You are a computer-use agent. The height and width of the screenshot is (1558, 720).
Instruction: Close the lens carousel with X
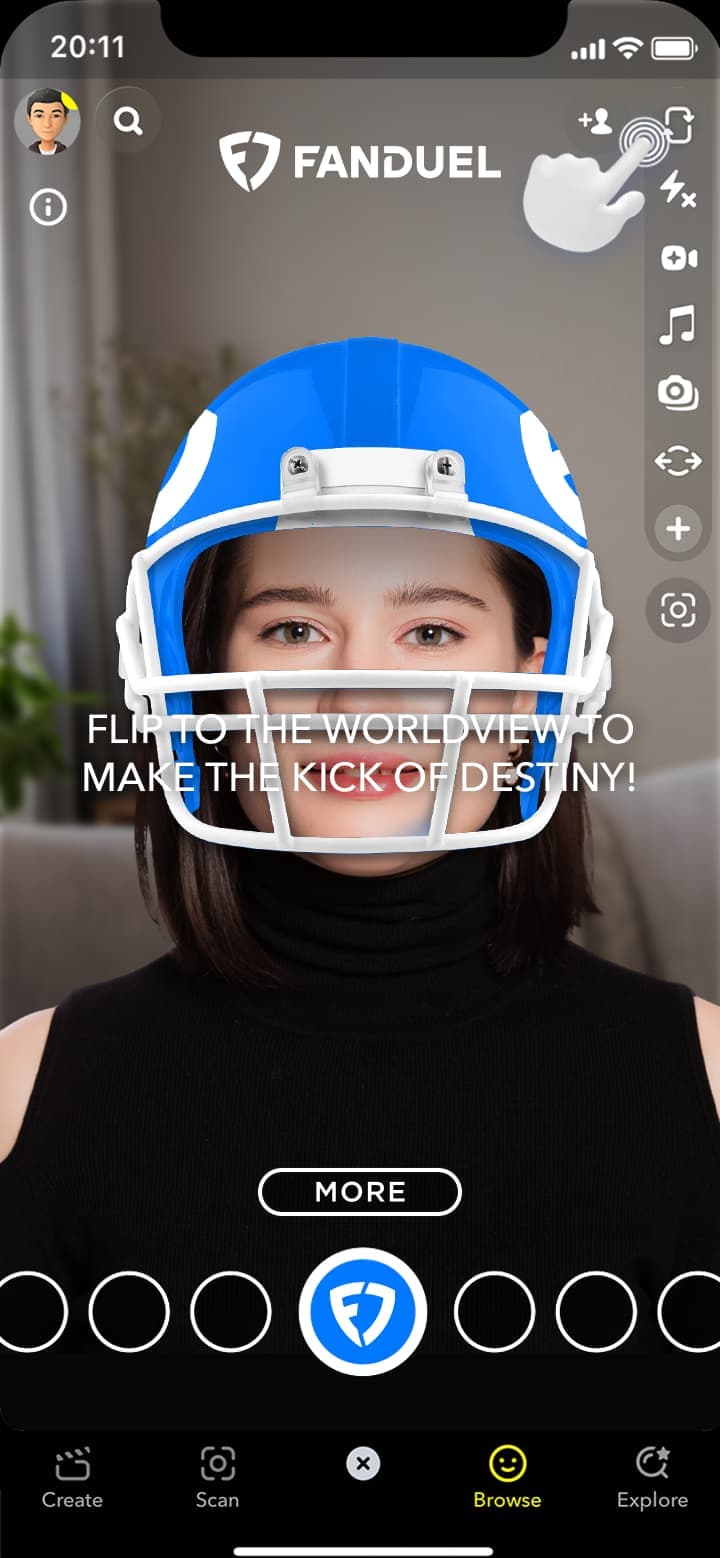pyautogui.click(x=363, y=1465)
